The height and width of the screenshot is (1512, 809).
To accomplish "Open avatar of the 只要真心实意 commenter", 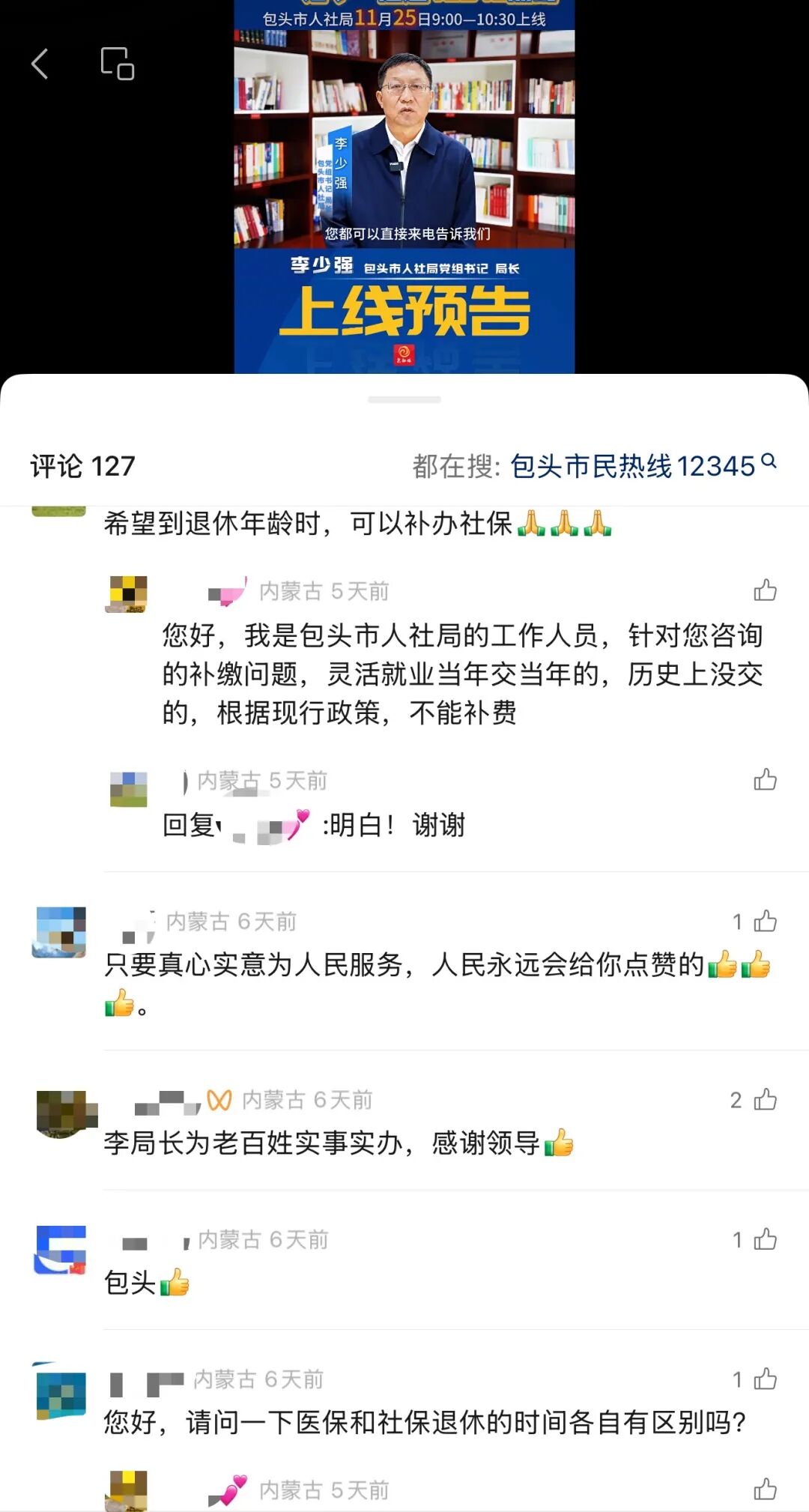I will [59, 932].
